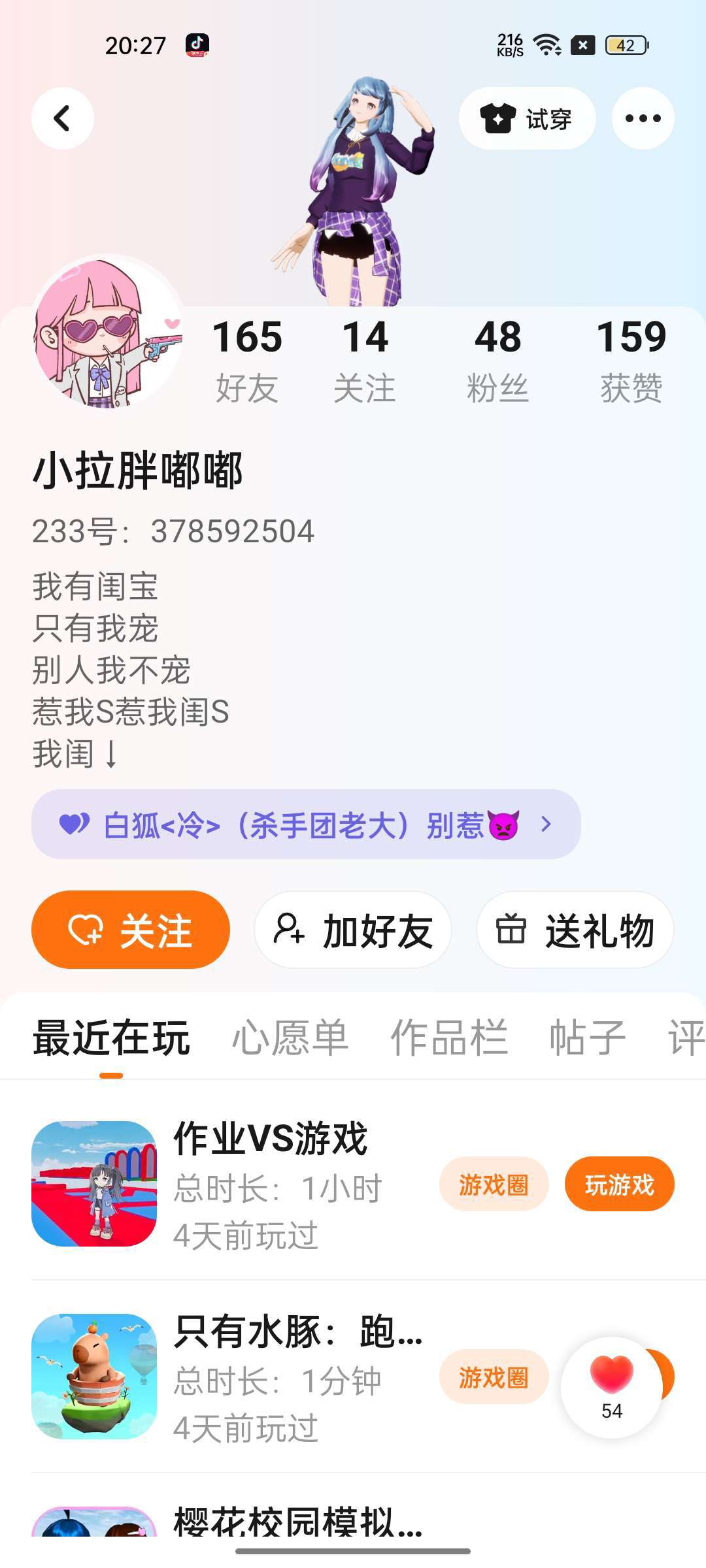The width and height of the screenshot is (706, 1568).
Task: Open the 作业VS游戏 game entry
Action: [x=271, y=1138]
